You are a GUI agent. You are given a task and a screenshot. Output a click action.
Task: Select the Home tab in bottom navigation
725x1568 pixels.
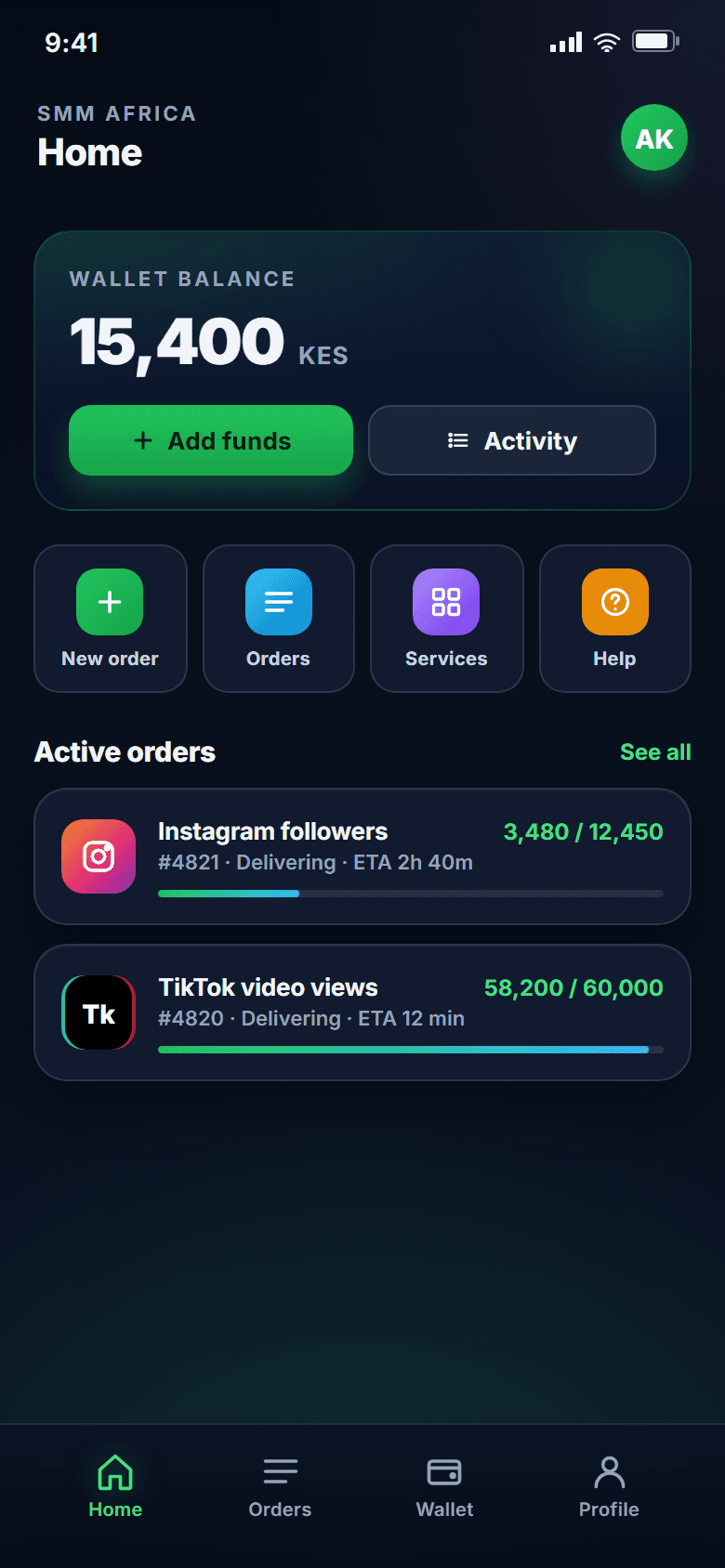[x=115, y=1486]
